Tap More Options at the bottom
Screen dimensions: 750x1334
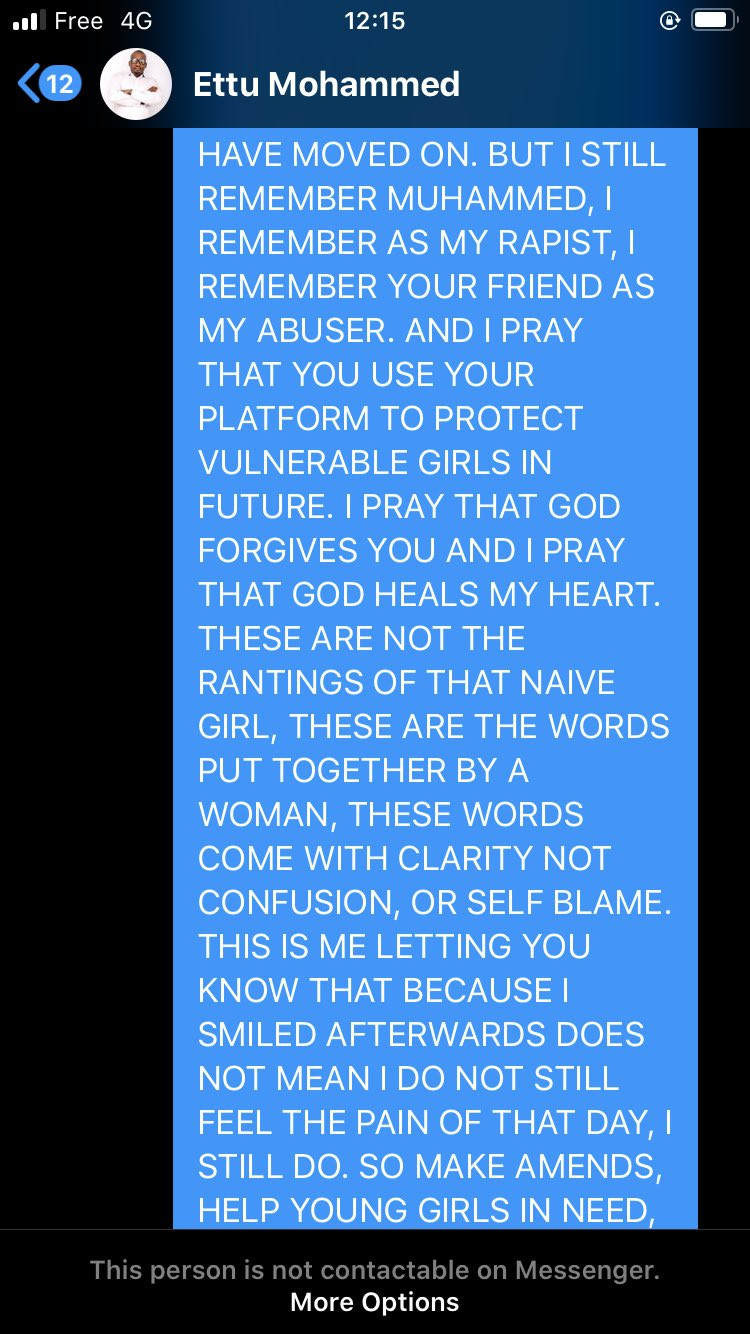pos(375,1302)
